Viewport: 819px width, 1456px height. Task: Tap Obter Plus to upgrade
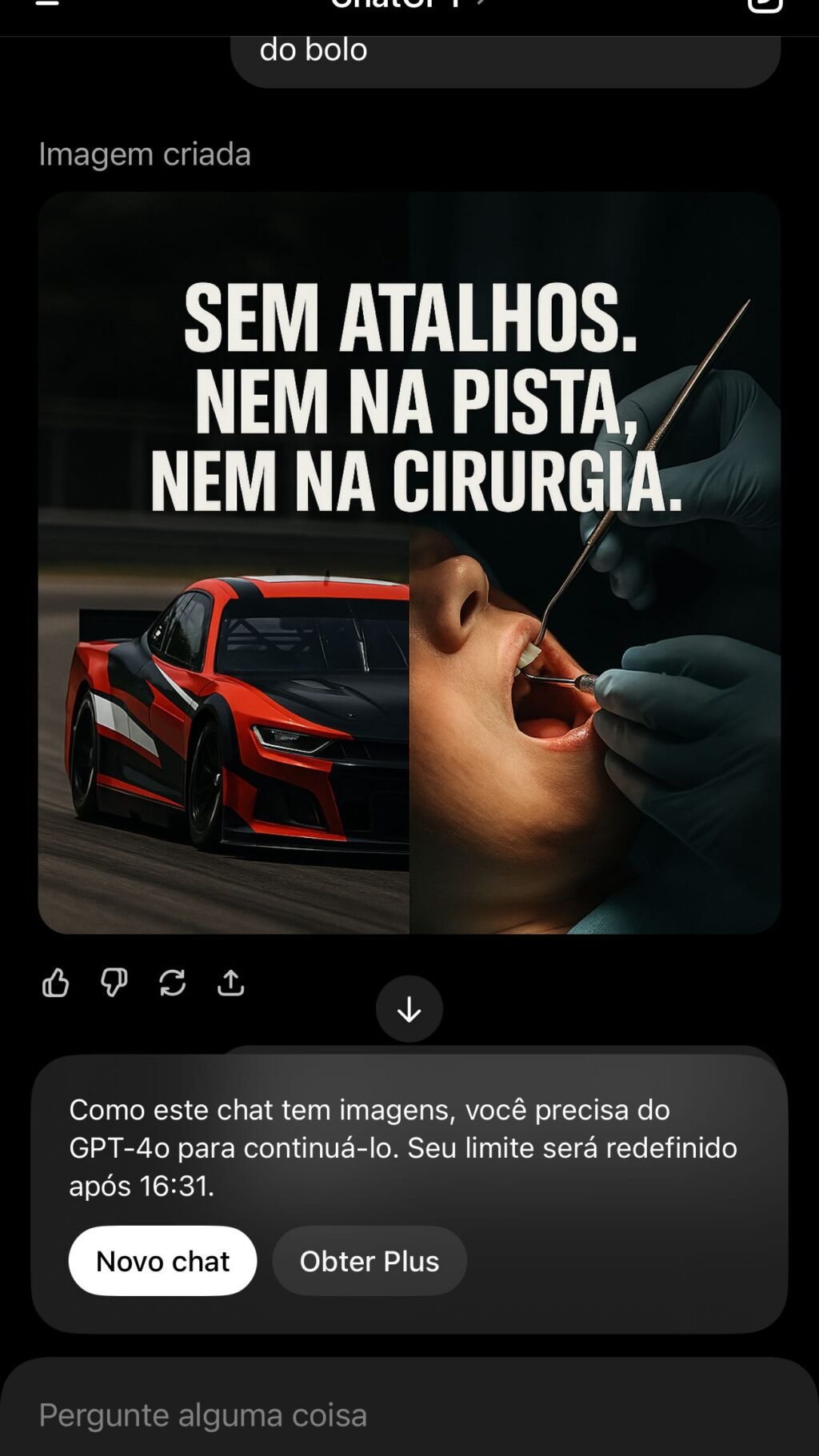(x=369, y=1261)
